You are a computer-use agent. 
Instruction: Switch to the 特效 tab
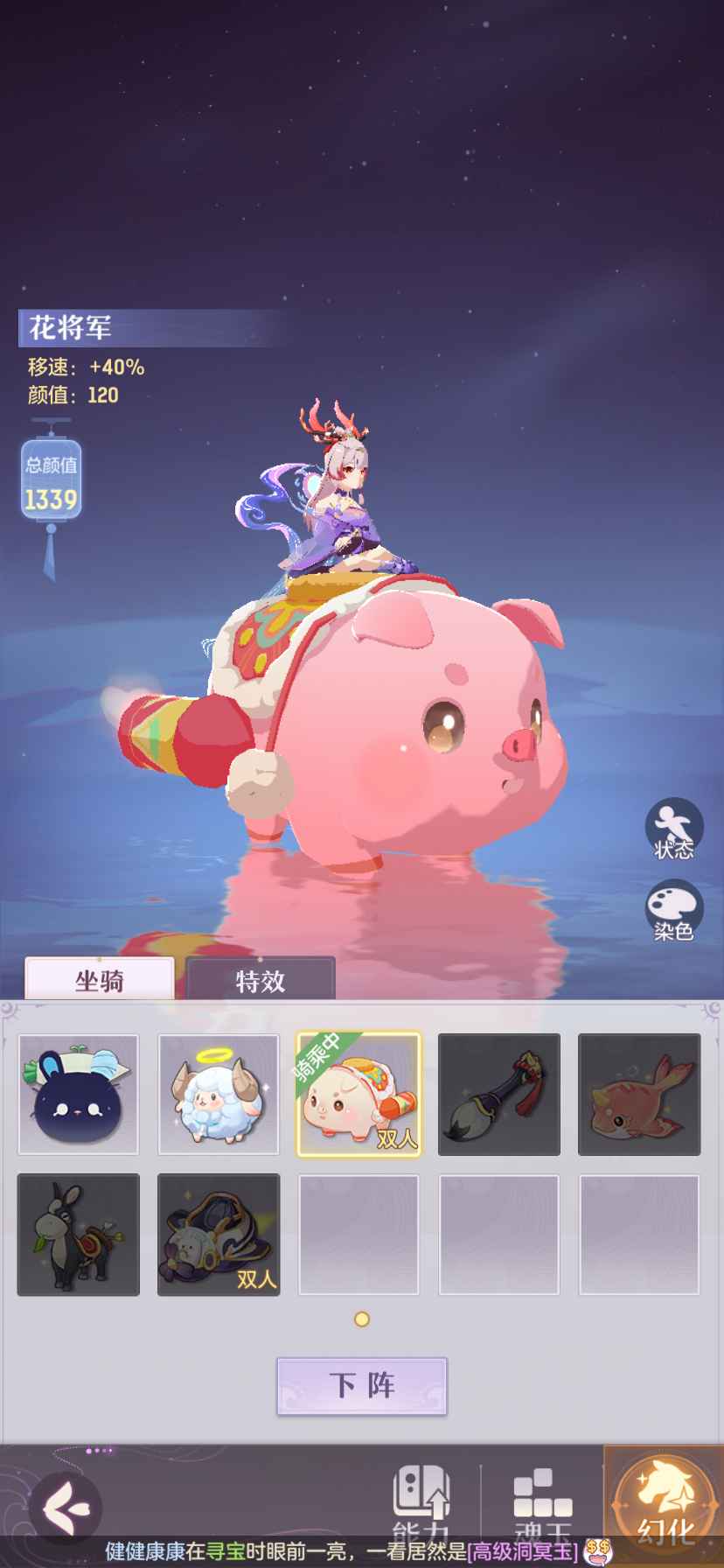[261, 980]
